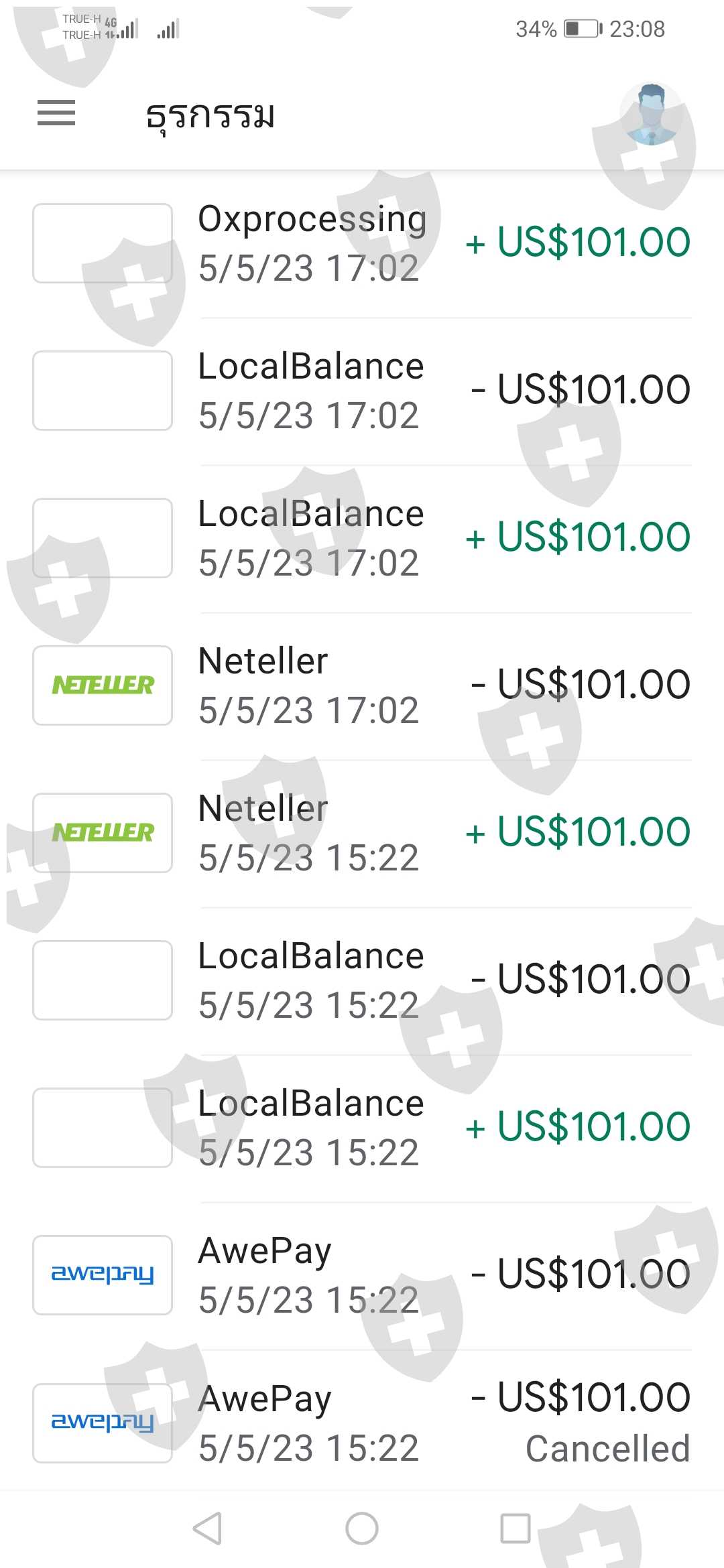Open the Neteller 17:02 -US$101.00 transaction
This screenshot has width=724, height=1568.
(x=362, y=685)
